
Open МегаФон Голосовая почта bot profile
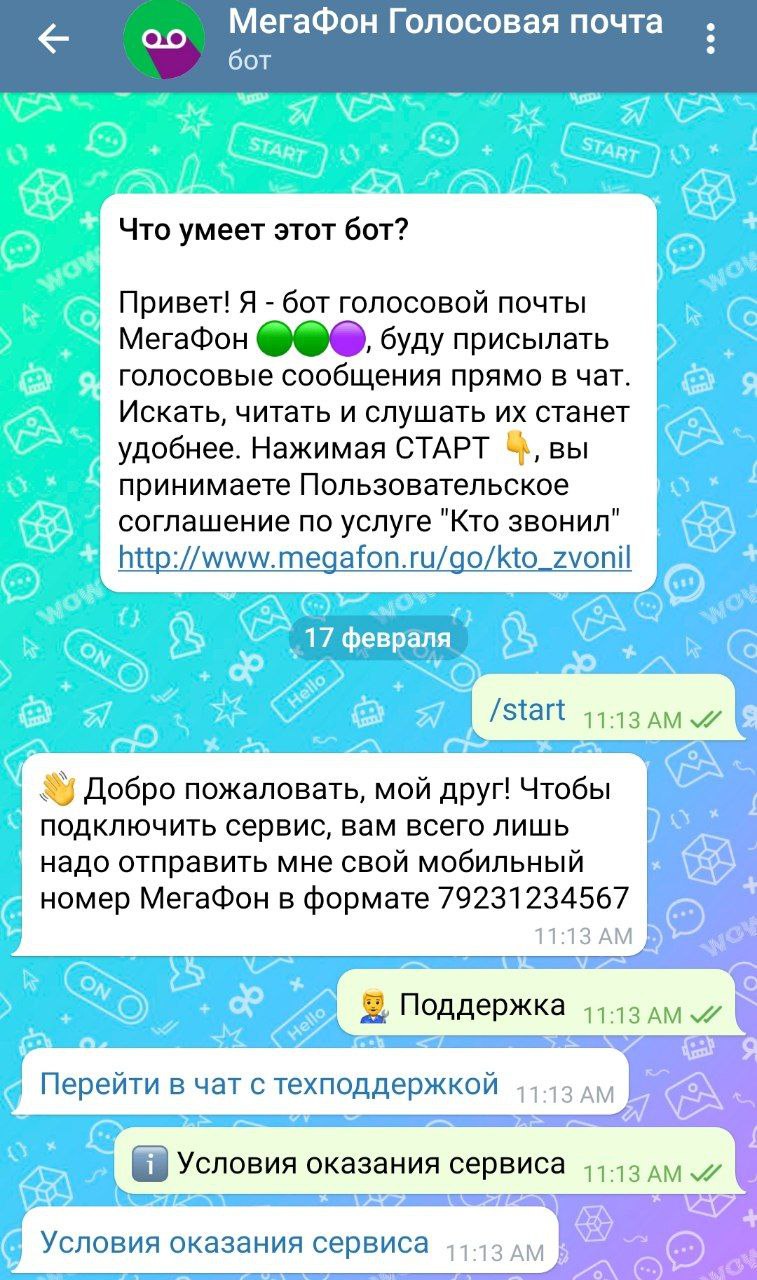tap(445, 38)
